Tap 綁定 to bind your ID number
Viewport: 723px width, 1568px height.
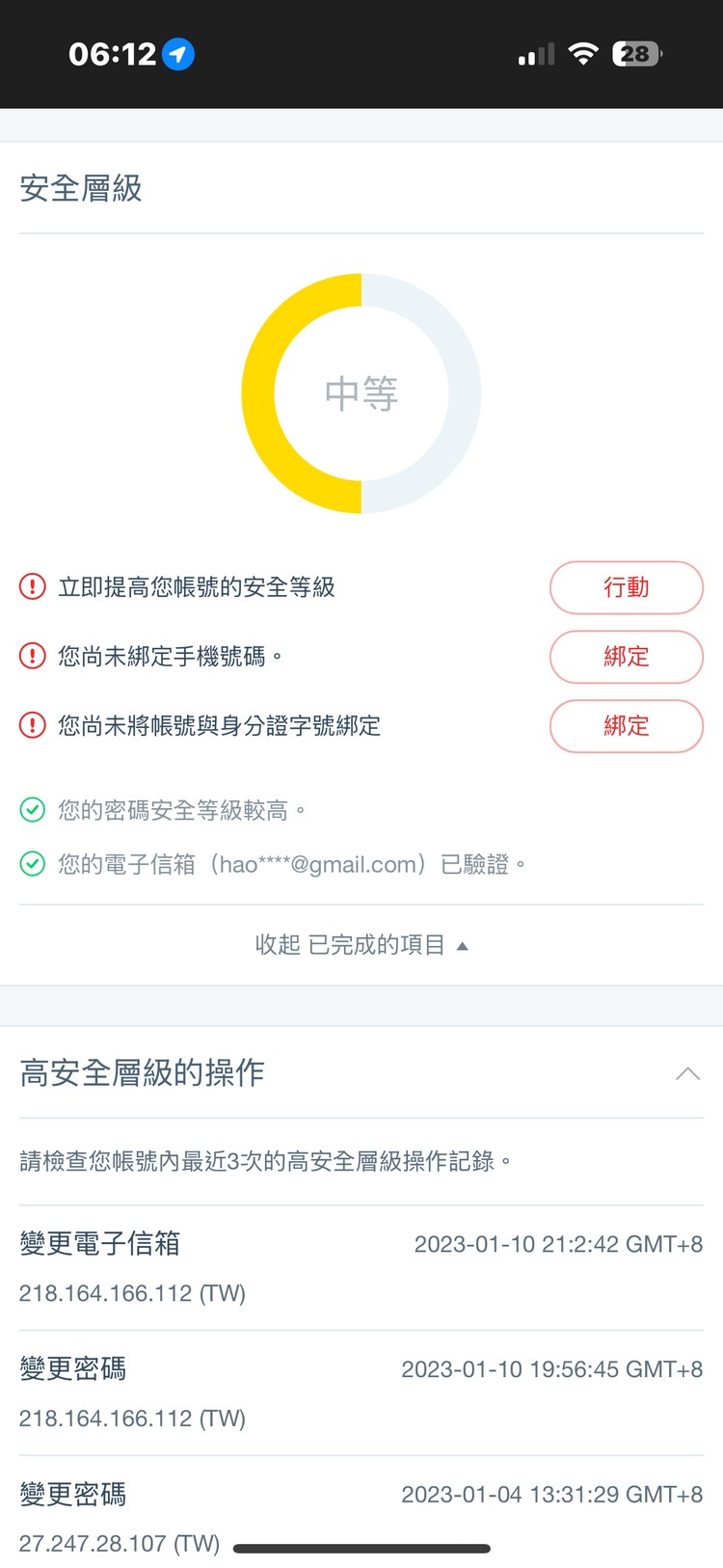pyautogui.click(x=626, y=726)
